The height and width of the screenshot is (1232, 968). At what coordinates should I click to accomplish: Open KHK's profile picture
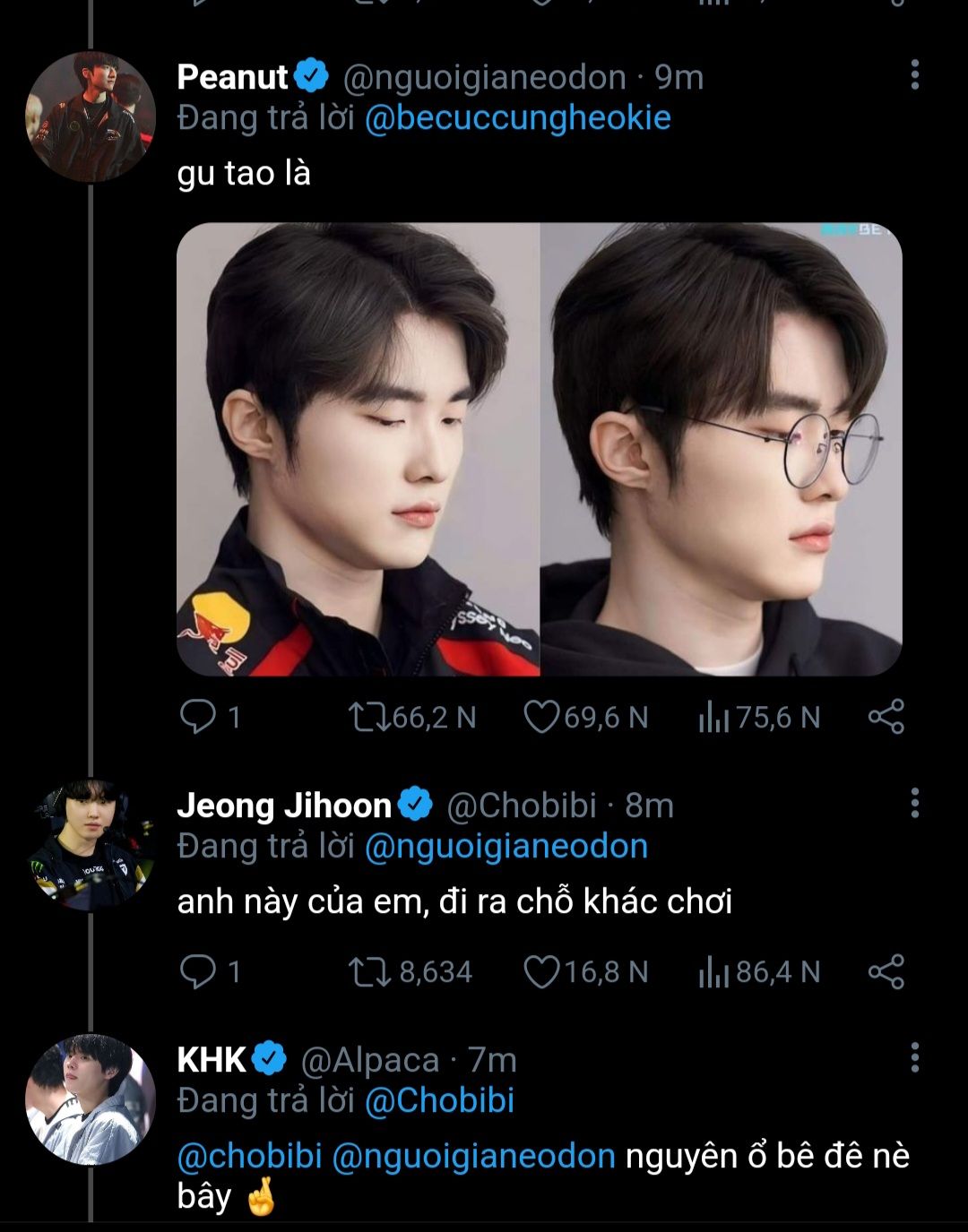pyautogui.click(x=90, y=1099)
